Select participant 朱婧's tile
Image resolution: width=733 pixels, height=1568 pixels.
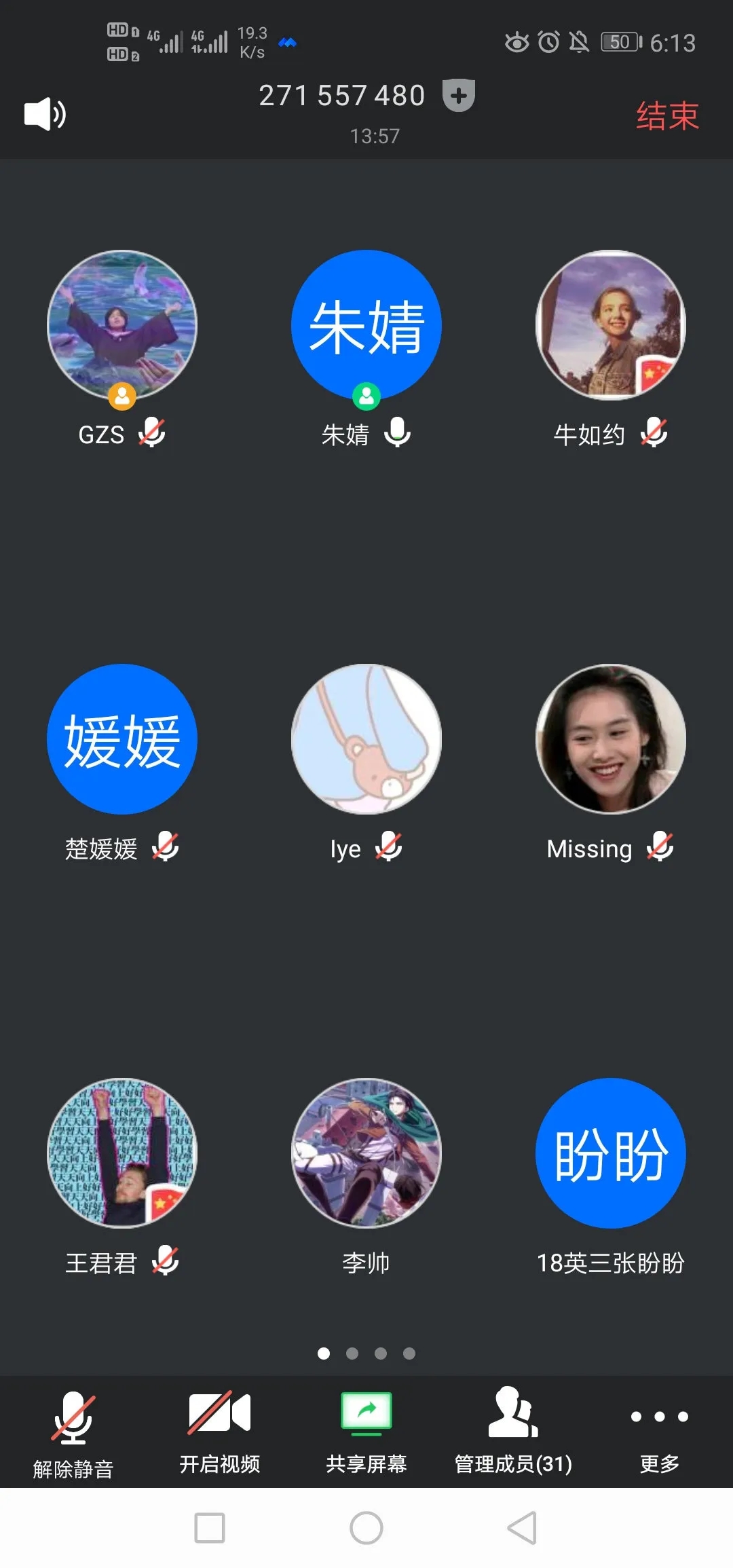coord(366,326)
